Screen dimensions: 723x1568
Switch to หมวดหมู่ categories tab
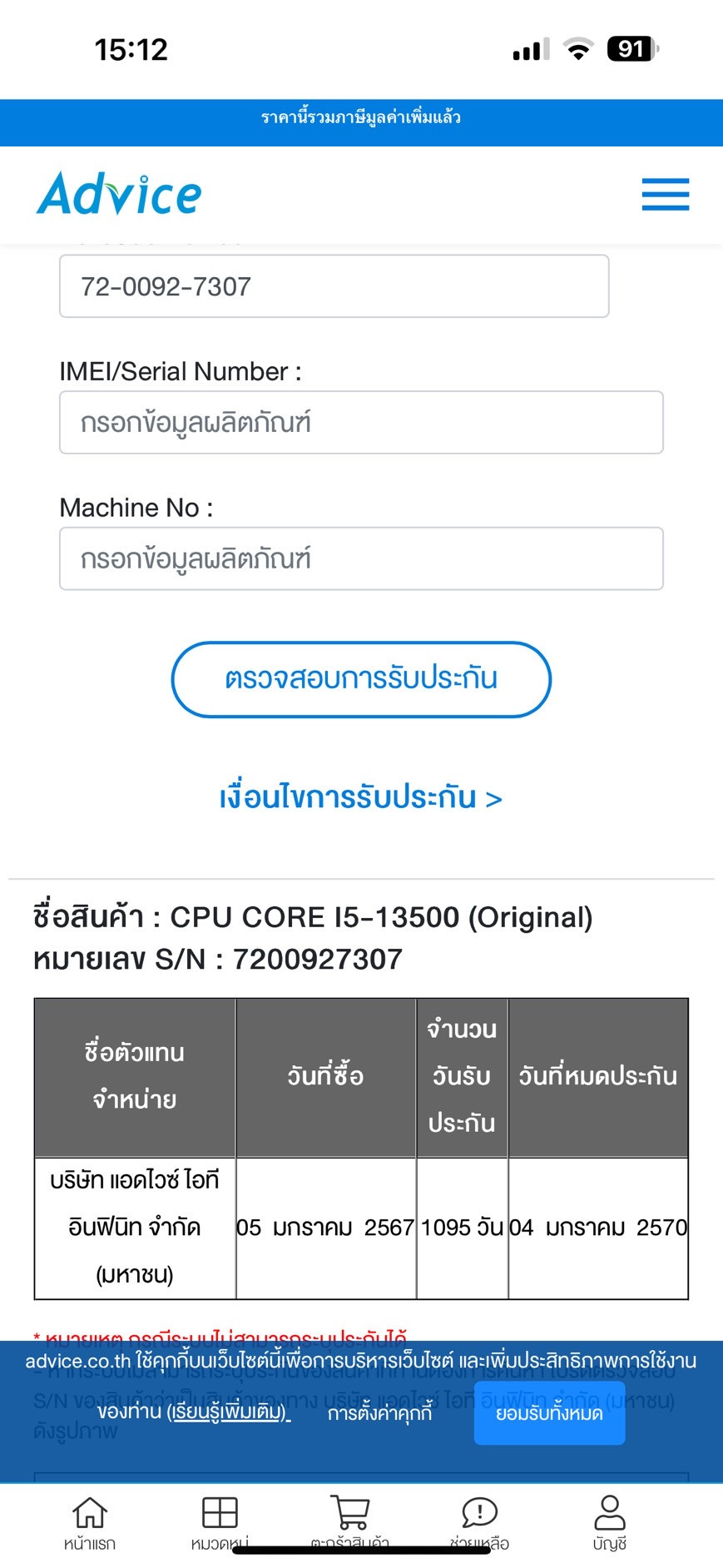(220, 1523)
